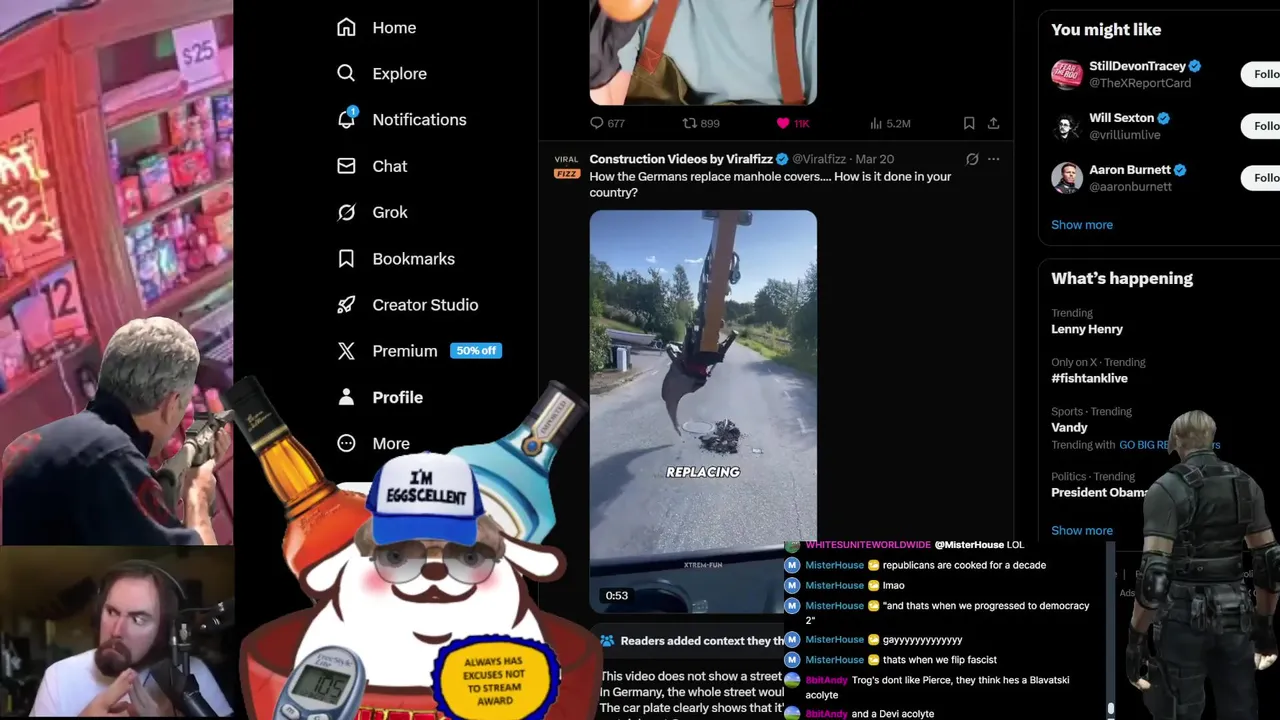The image size is (1280, 720).
Task: Show more under You might like
Action: [x=1082, y=225]
